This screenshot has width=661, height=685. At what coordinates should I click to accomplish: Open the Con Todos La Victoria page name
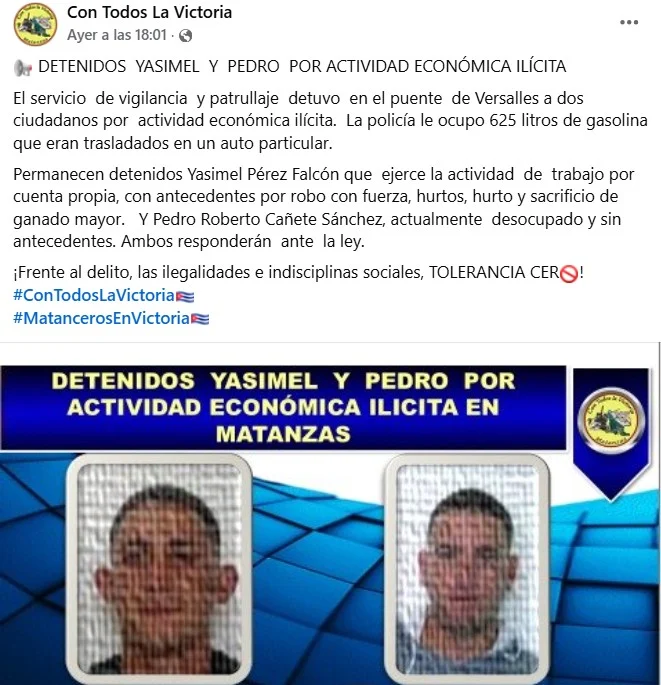149,13
